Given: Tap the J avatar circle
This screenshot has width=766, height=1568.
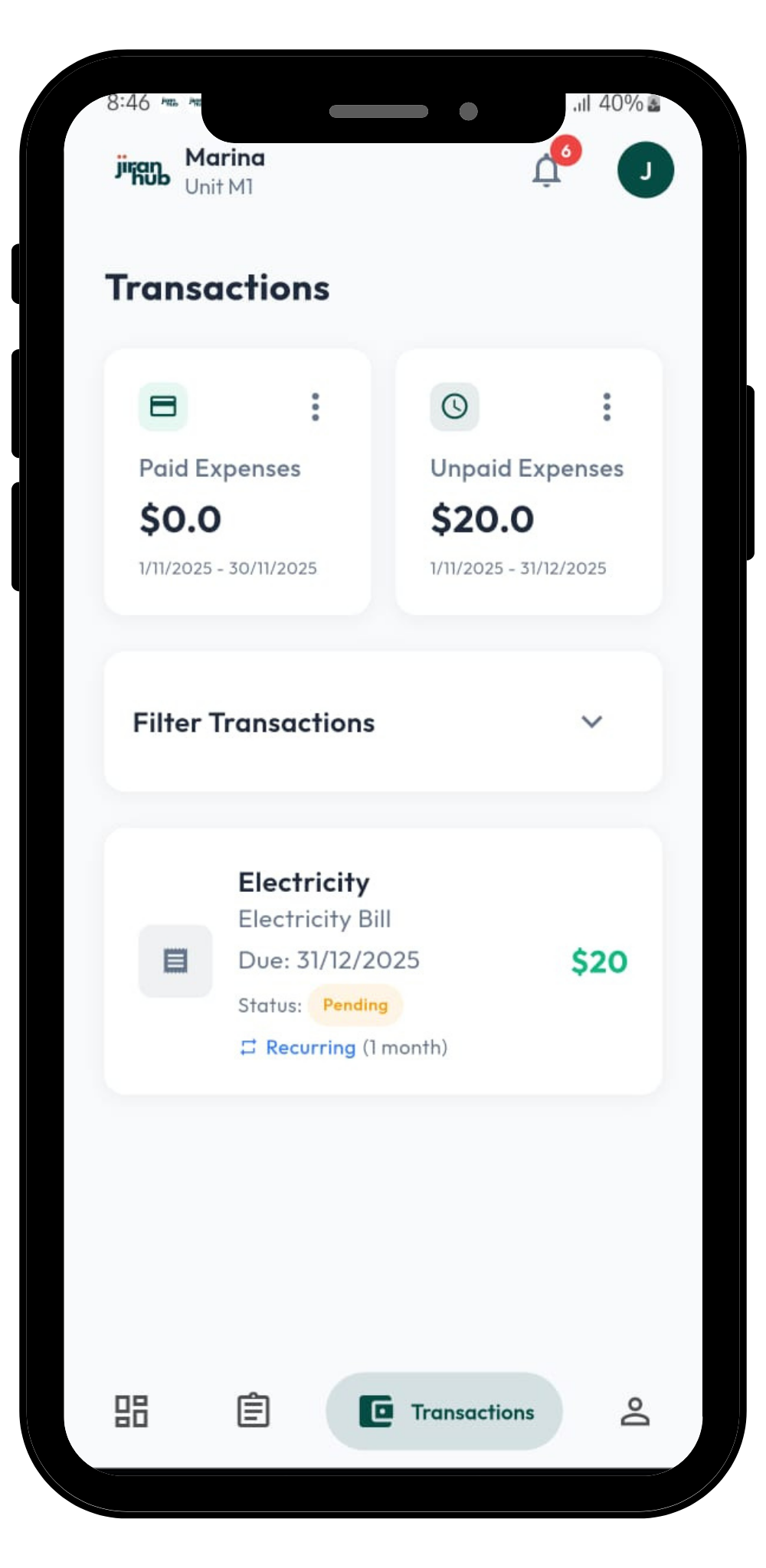Looking at the screenshot, I should click(x=645, y=170).
